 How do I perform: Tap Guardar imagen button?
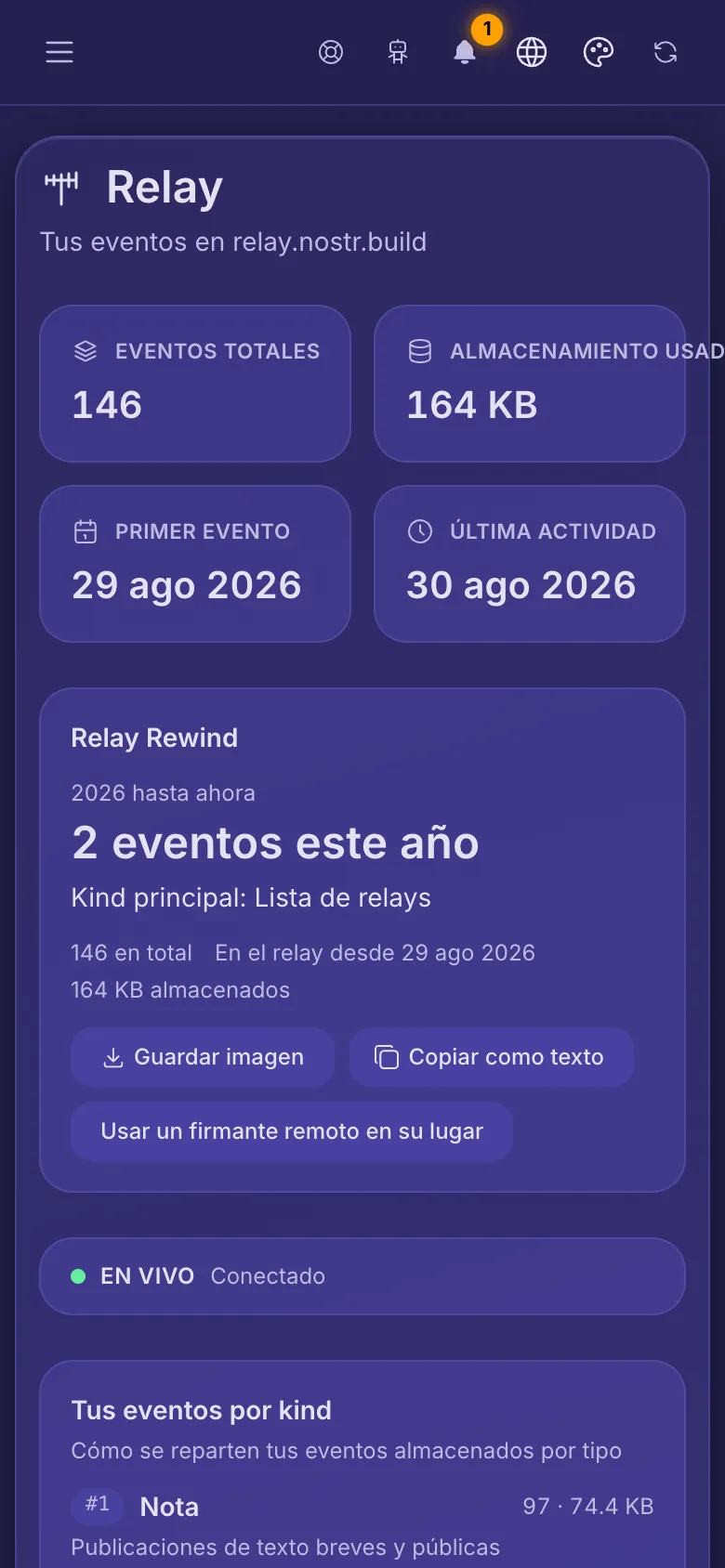(203, 1057)
